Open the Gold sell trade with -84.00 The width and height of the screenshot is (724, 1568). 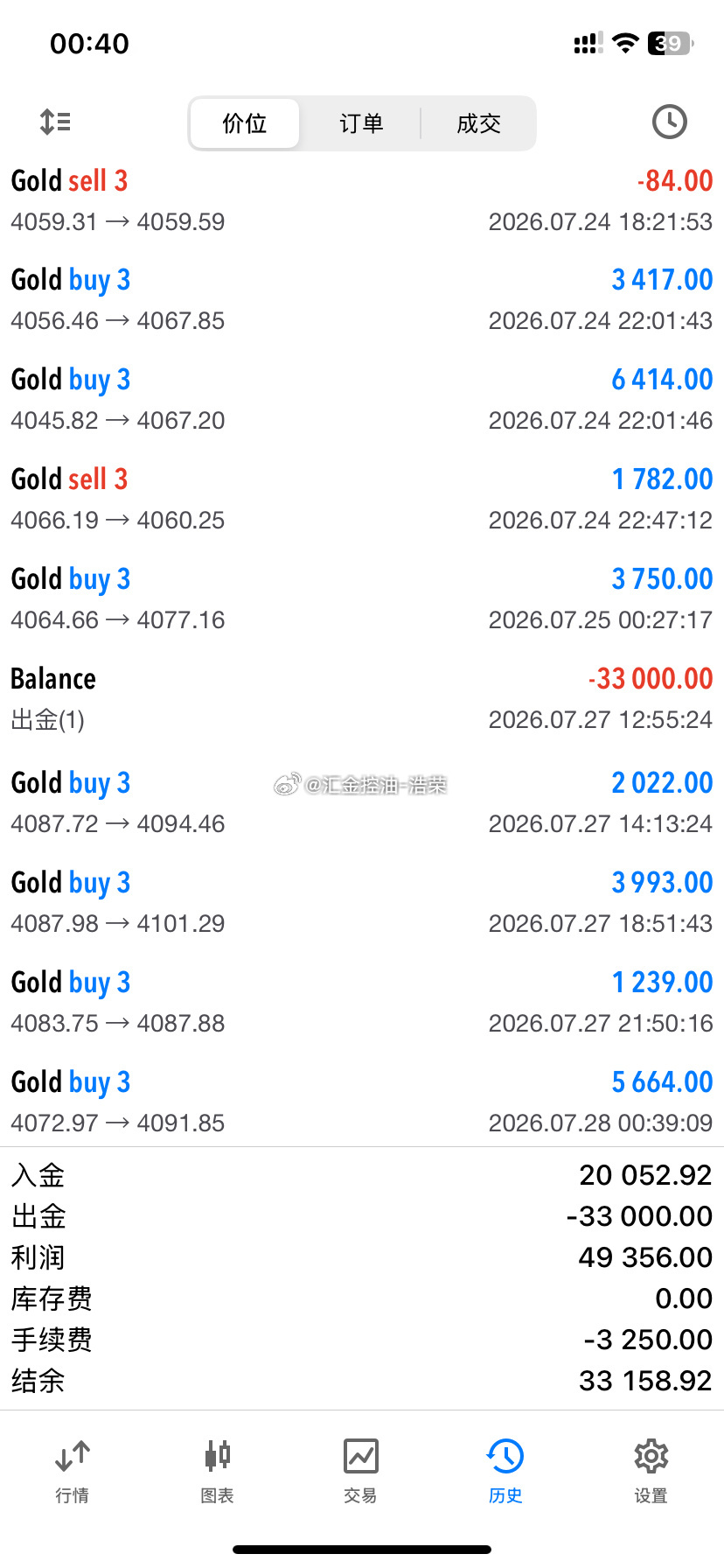362,200
